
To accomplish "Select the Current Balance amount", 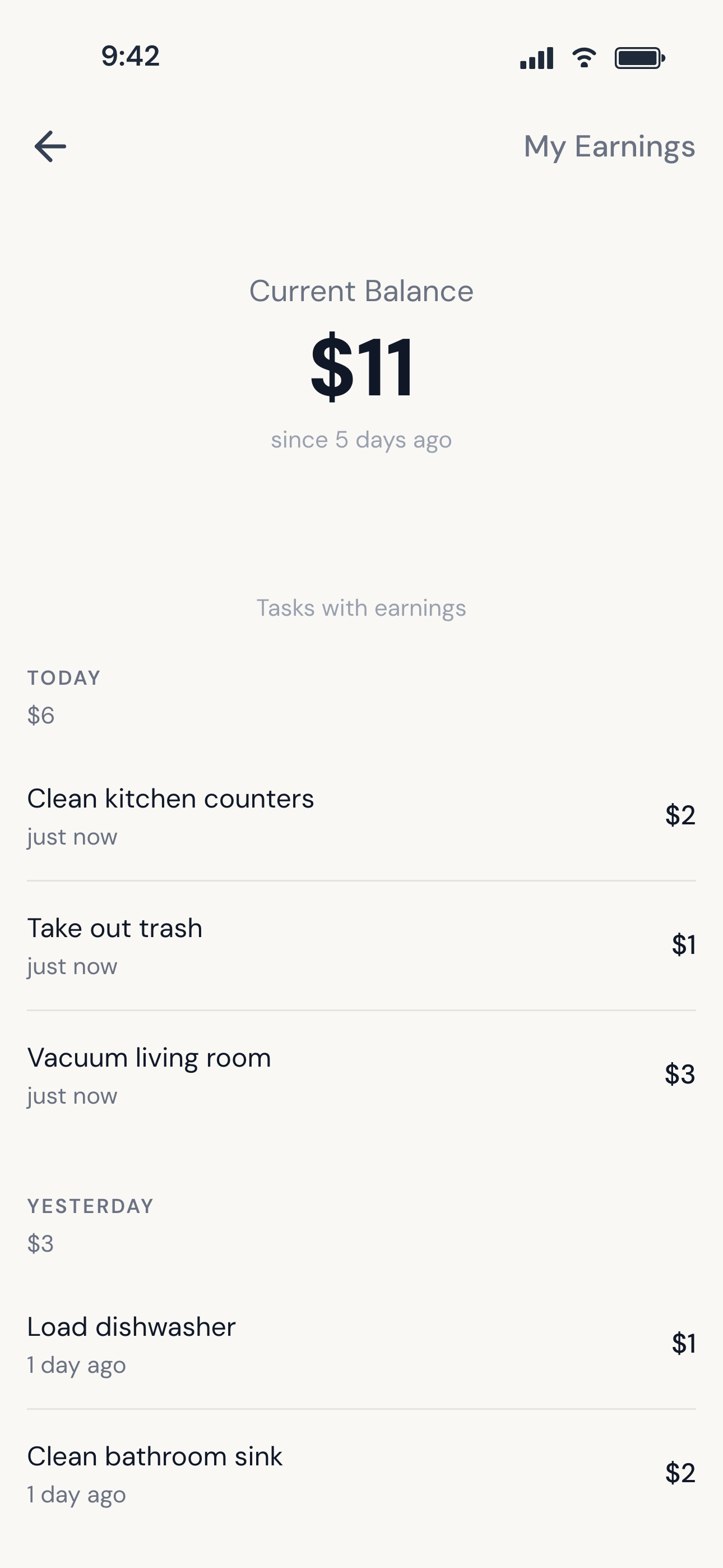I will (361, 366).
